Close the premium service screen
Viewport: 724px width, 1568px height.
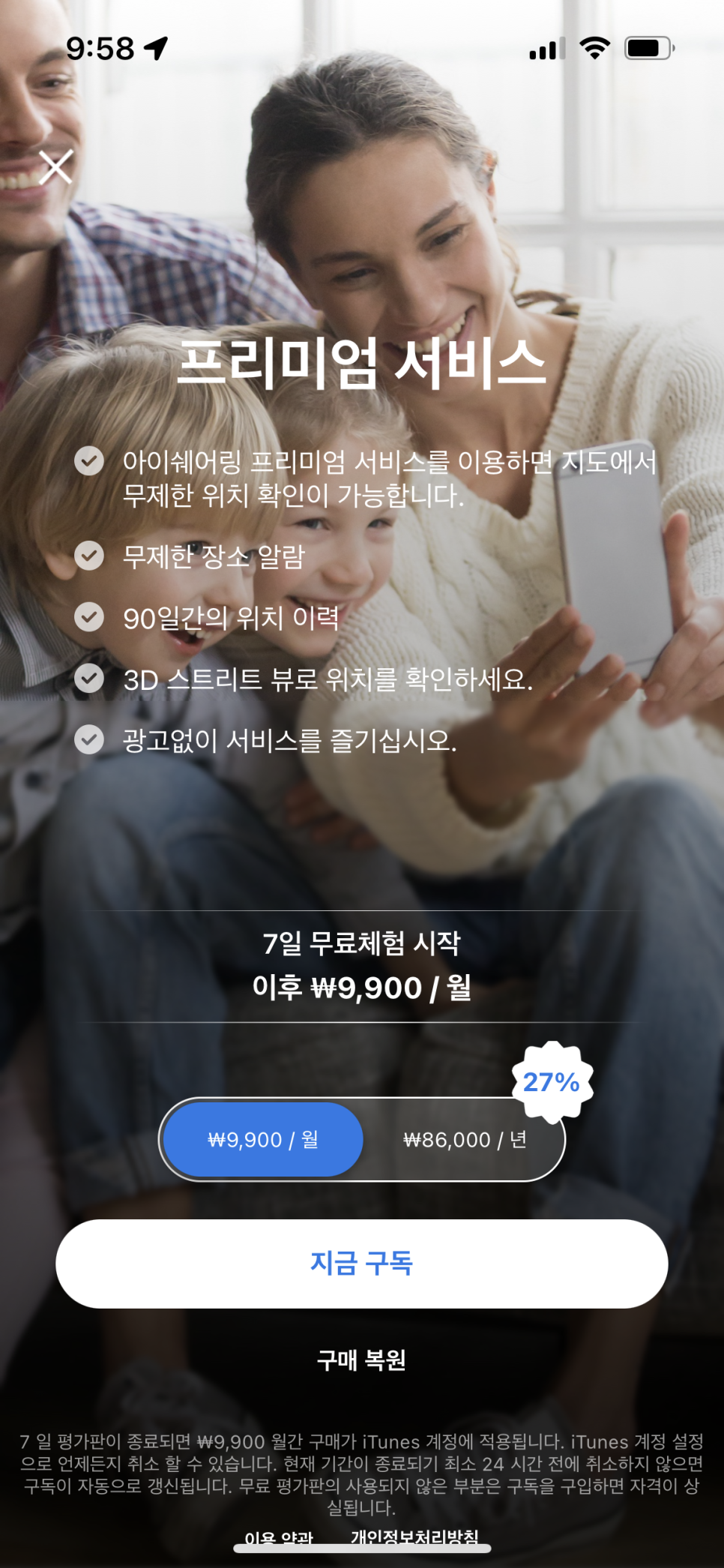[x=56, y=166]
